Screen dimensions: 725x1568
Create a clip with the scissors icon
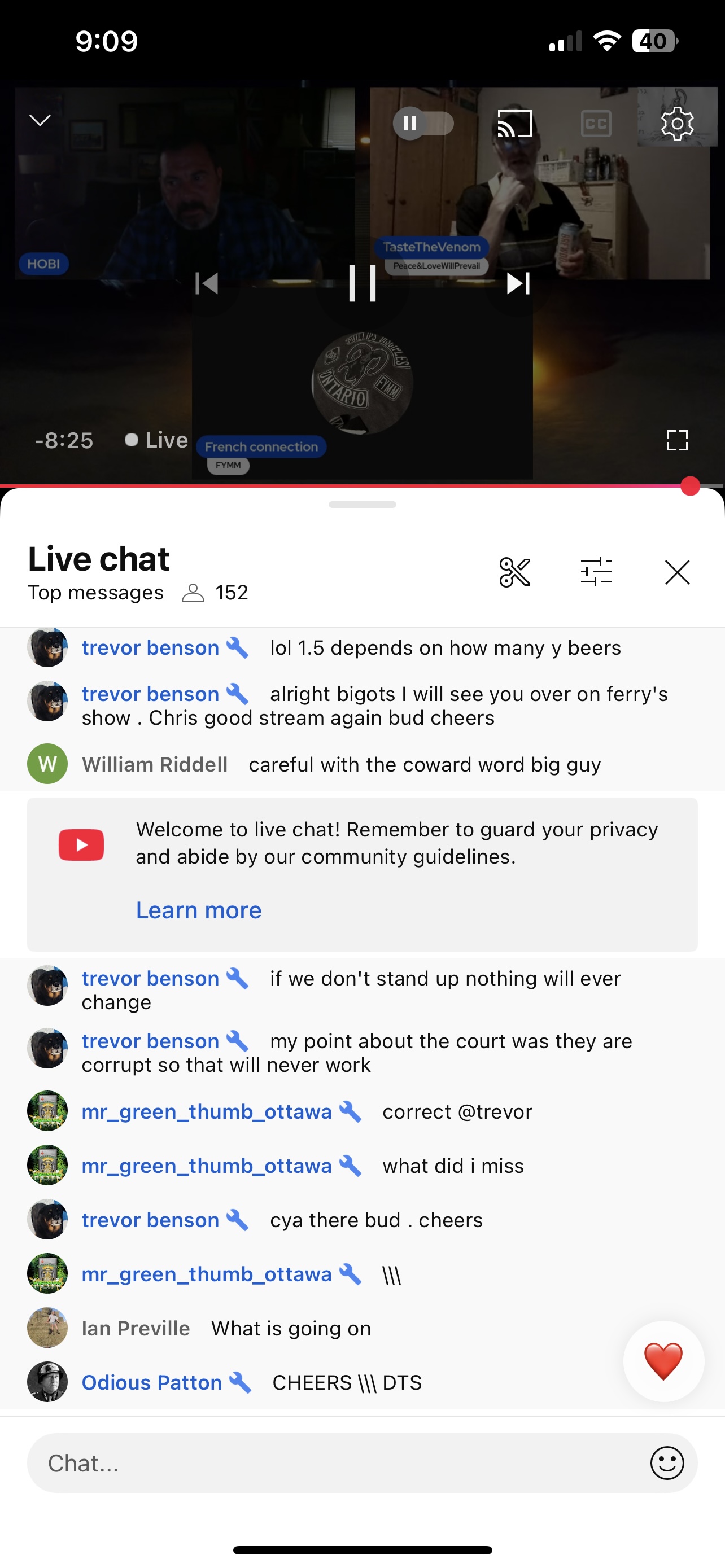click(514, 572)
